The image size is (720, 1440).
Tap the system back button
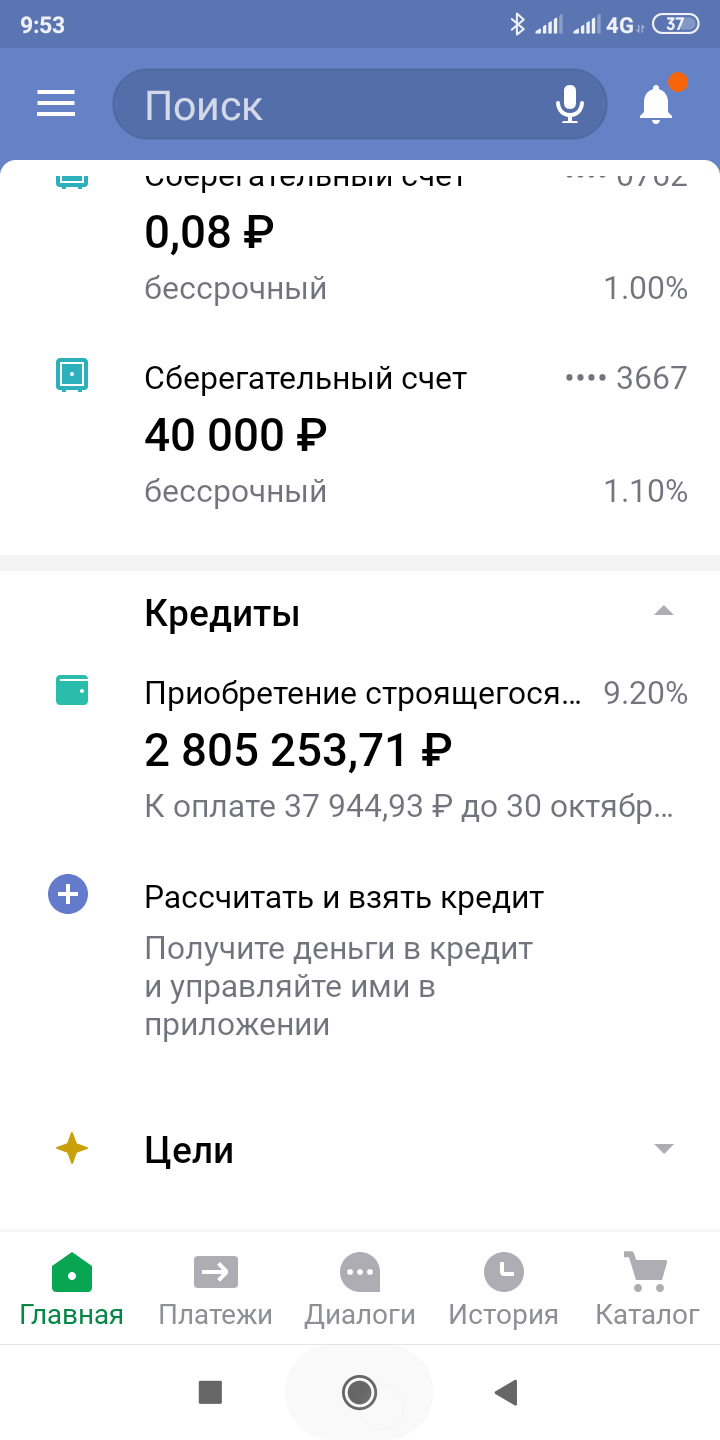click(506, 1392)
